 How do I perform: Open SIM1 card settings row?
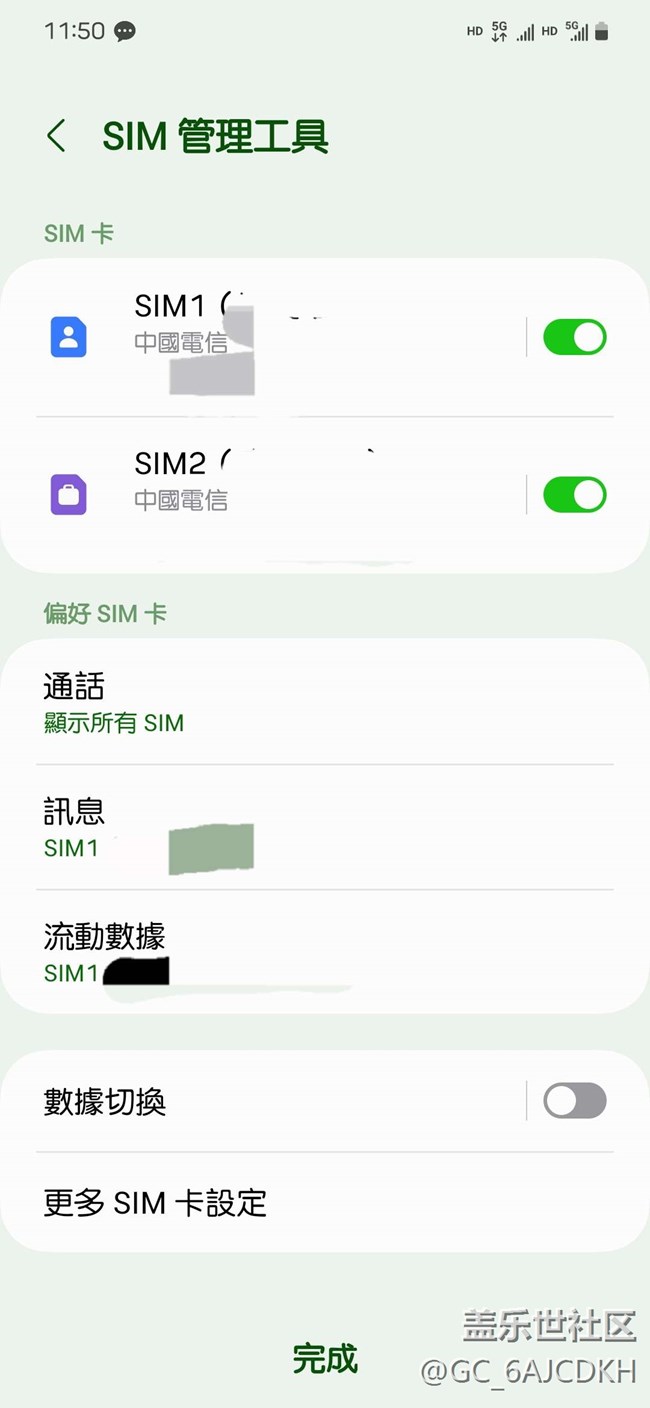pos(280,337)
